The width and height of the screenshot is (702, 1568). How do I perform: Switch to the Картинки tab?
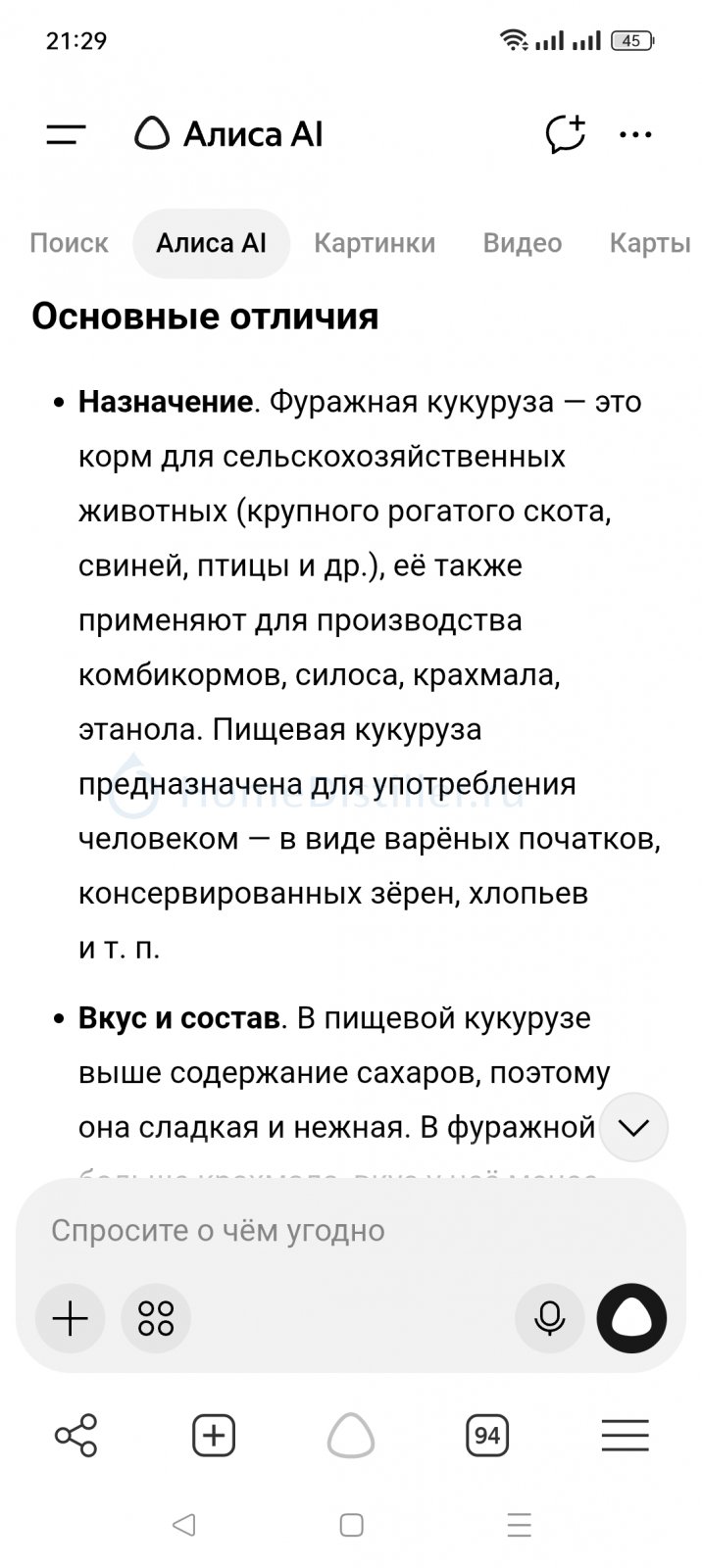(x=375, y=243)
